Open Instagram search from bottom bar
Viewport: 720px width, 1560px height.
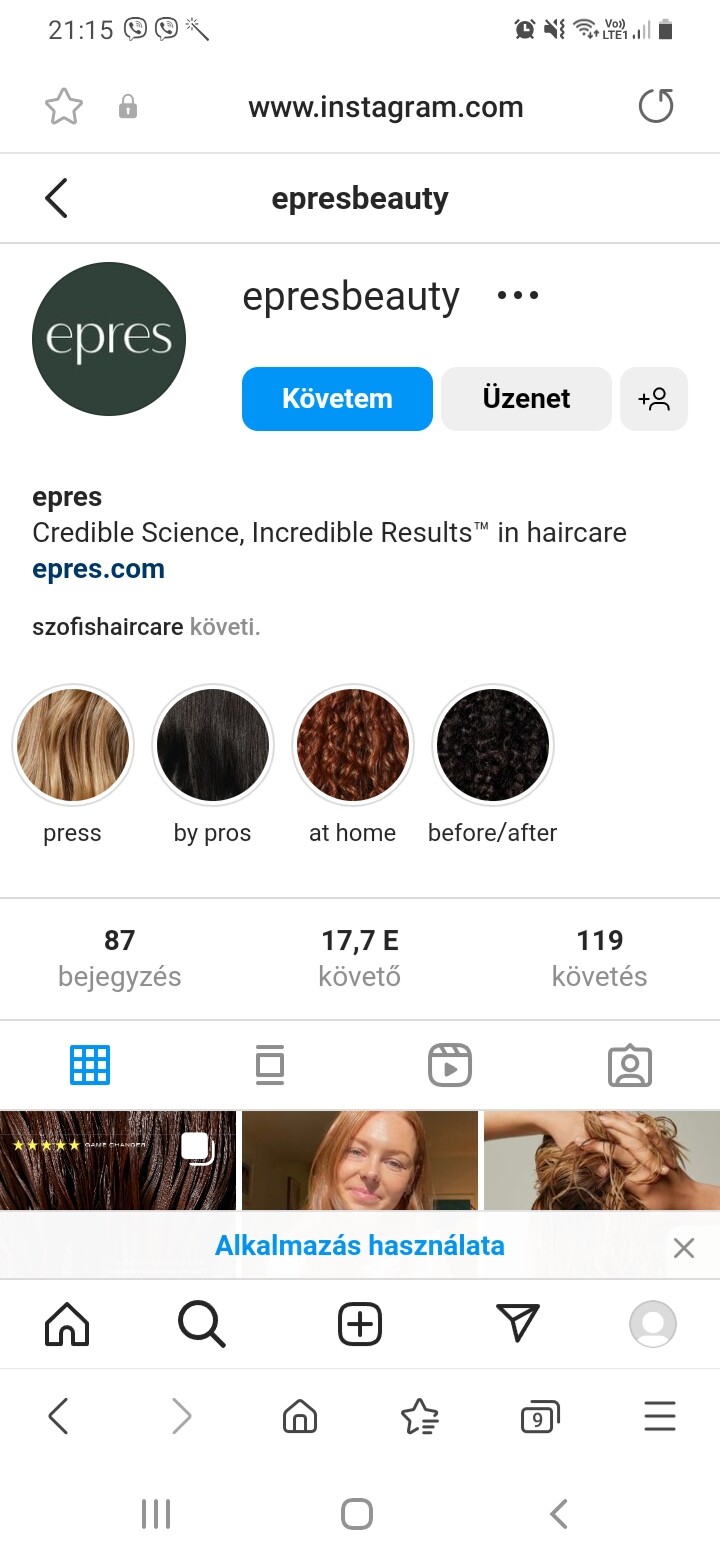202,1325
